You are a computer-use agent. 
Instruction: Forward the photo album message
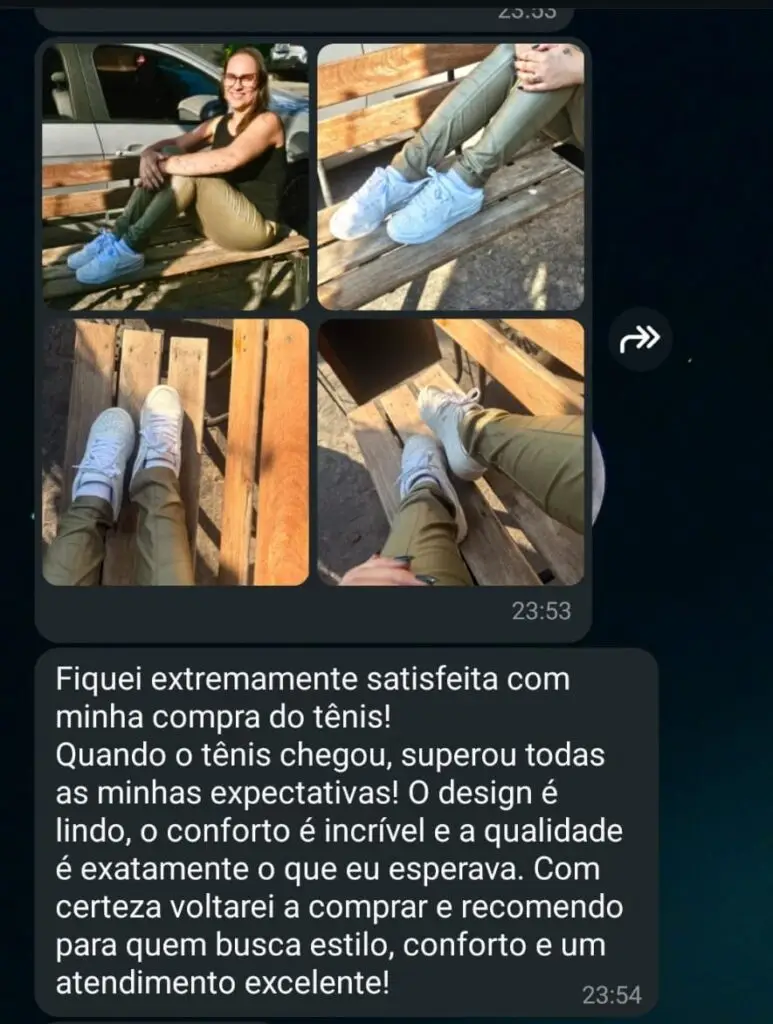[640, 339]
